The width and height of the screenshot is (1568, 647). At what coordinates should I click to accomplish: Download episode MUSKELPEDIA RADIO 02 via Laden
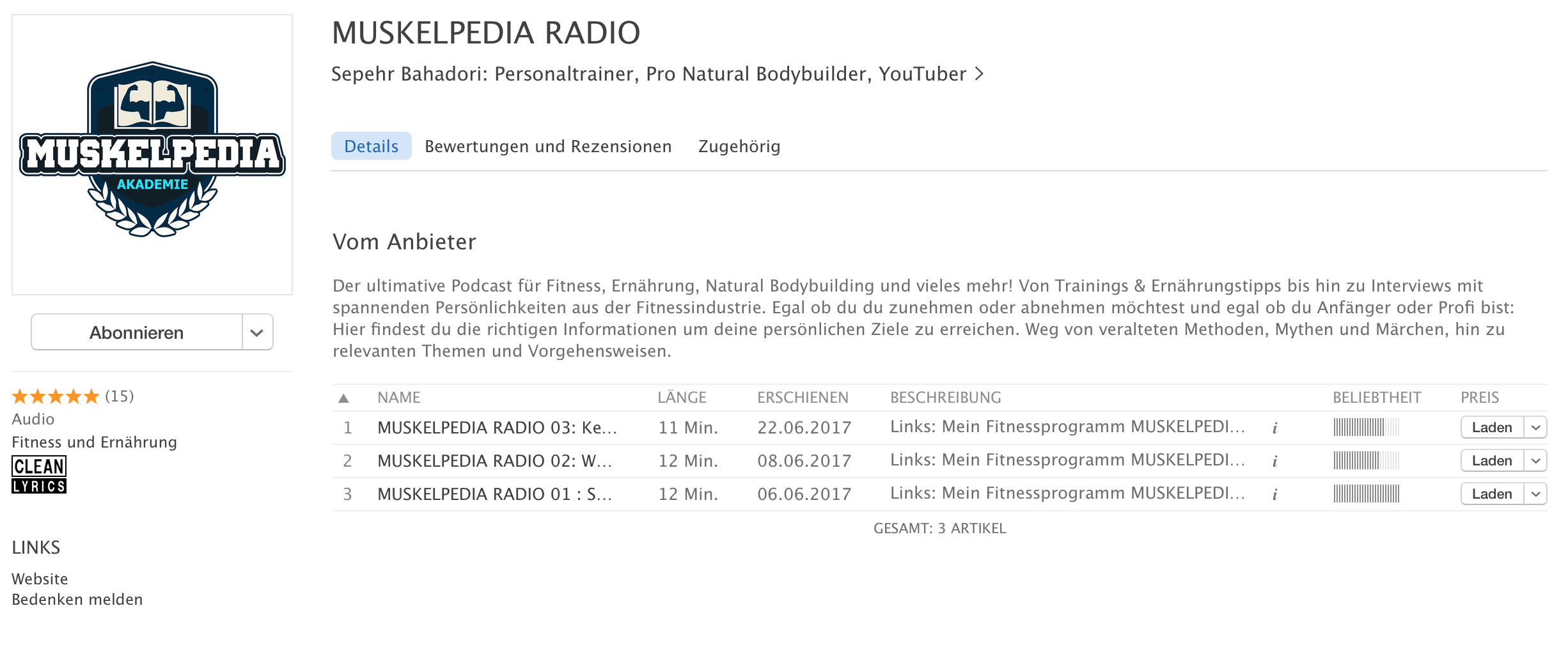tap(1491, 461)
